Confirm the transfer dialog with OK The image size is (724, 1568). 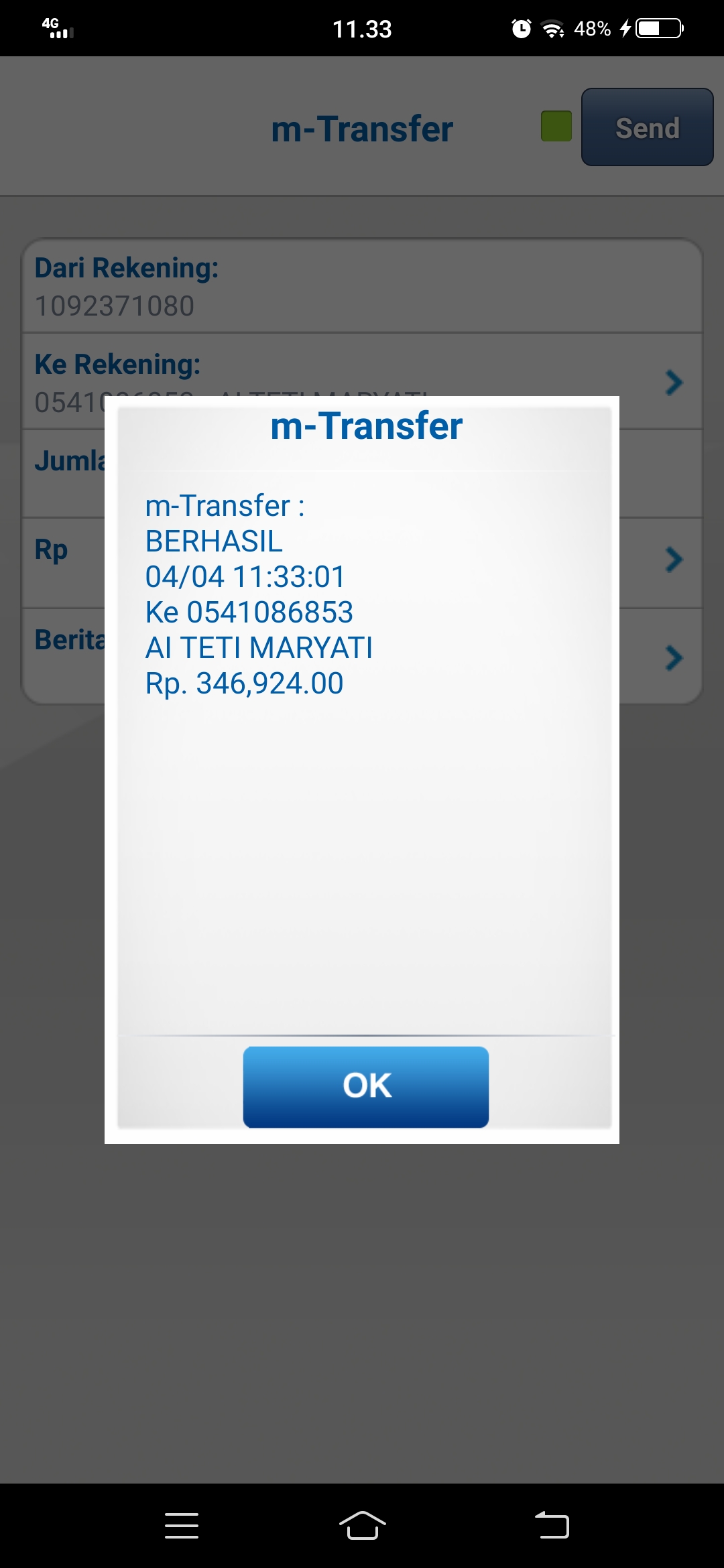click(365, 1086)
